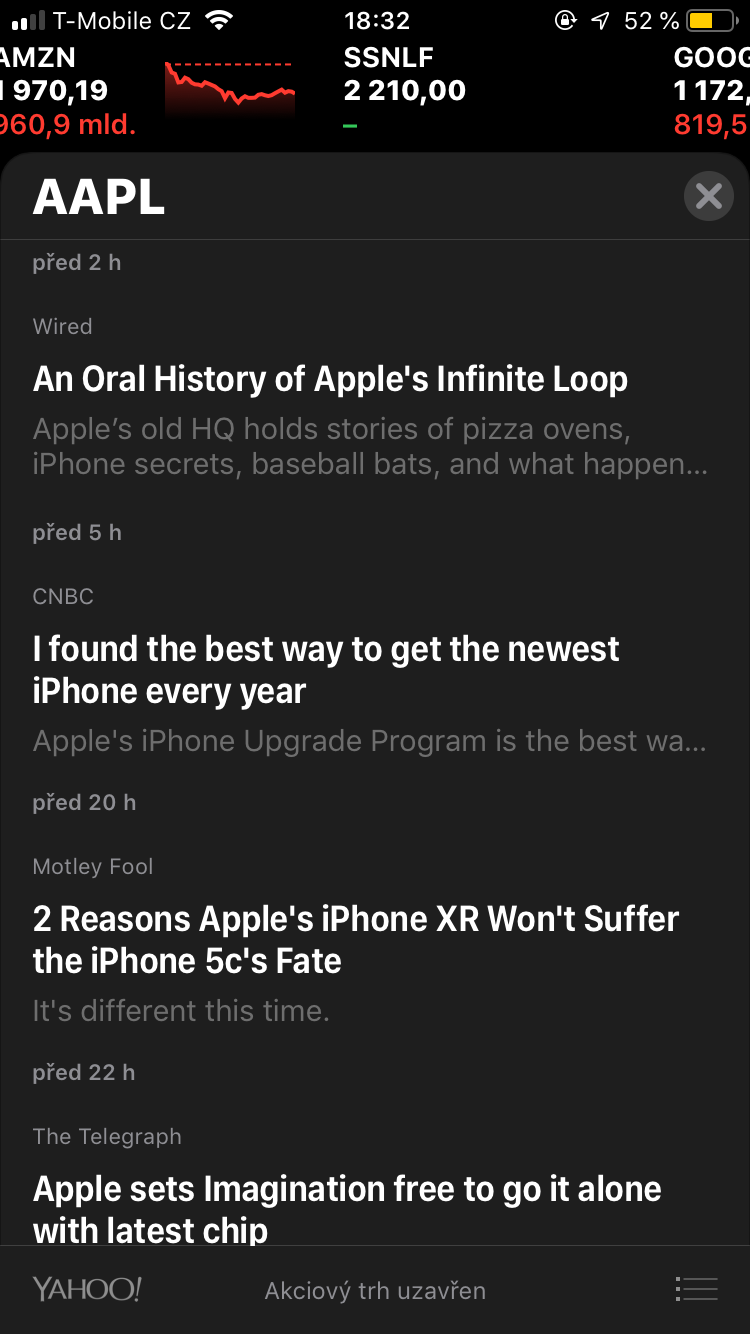
Task: Open the CNBC article about iPhone upgrades
Action: [325, 670]
